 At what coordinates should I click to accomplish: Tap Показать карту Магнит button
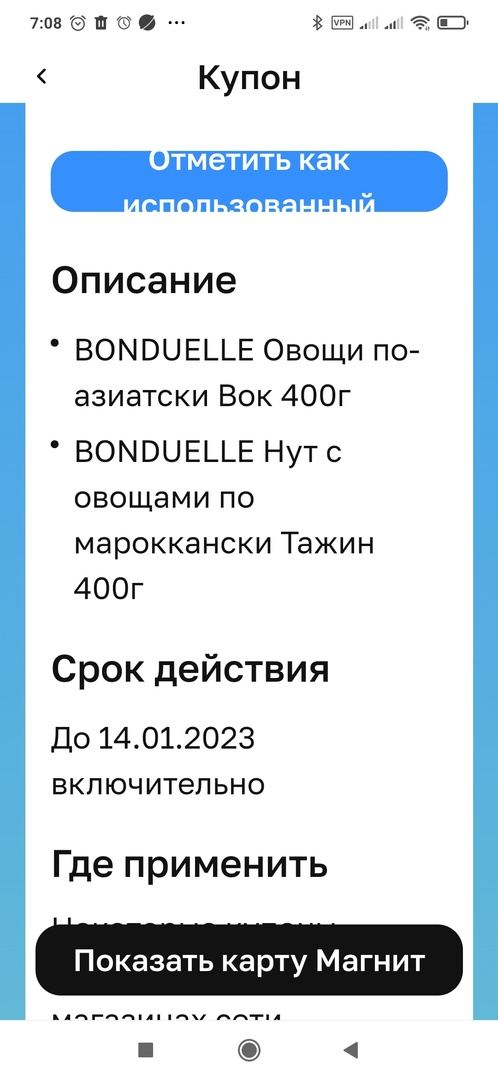[x=249, y=960]
